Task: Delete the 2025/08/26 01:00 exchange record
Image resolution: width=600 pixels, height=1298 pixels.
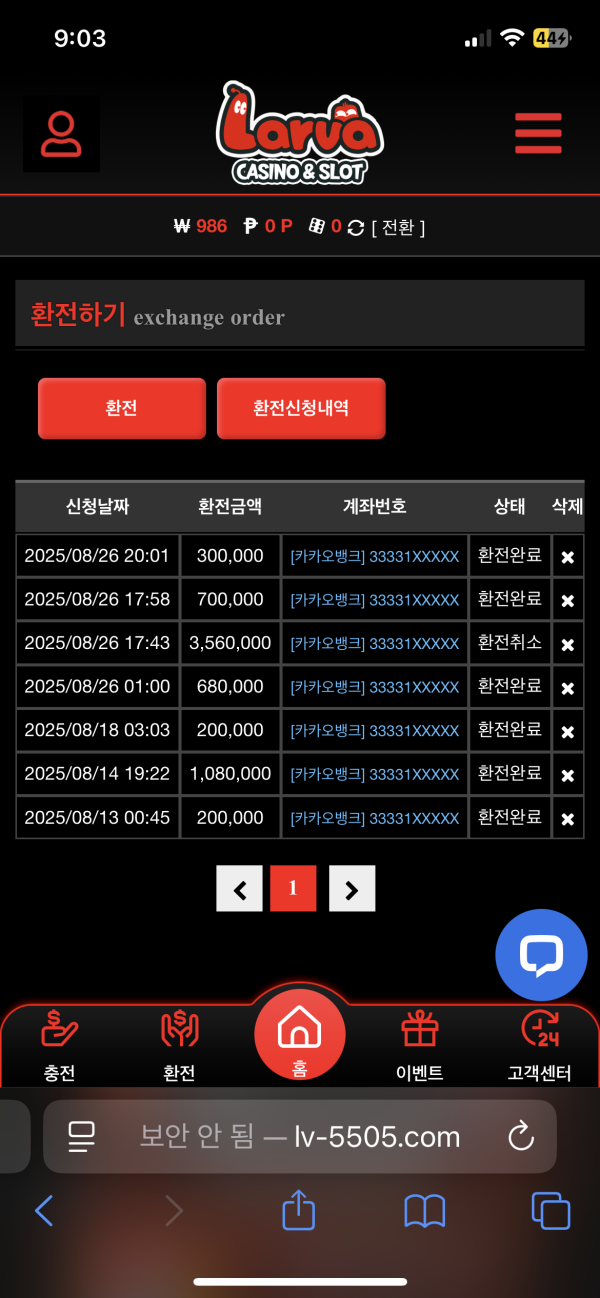Action: click(567, 688)
